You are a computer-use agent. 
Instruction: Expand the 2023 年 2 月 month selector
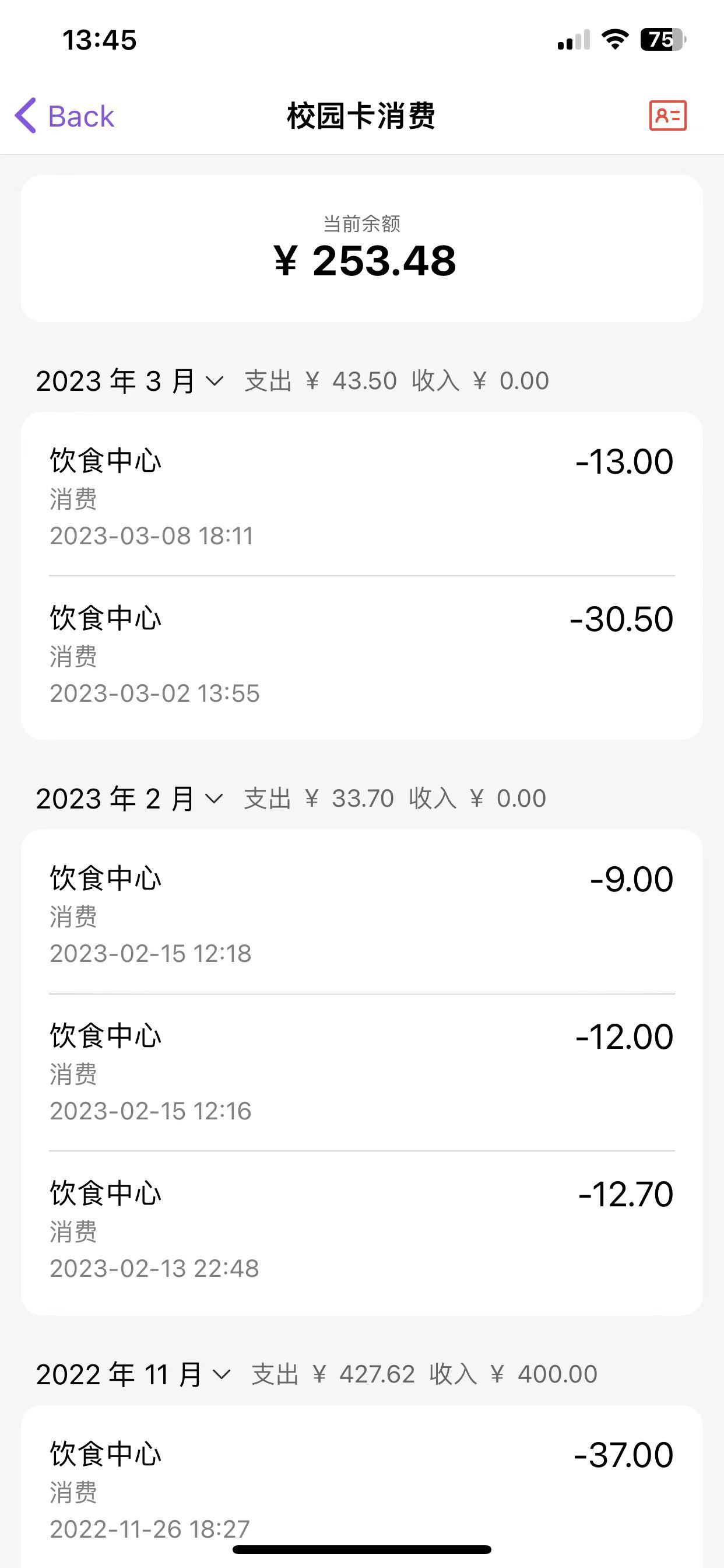[x=129, y=799]
